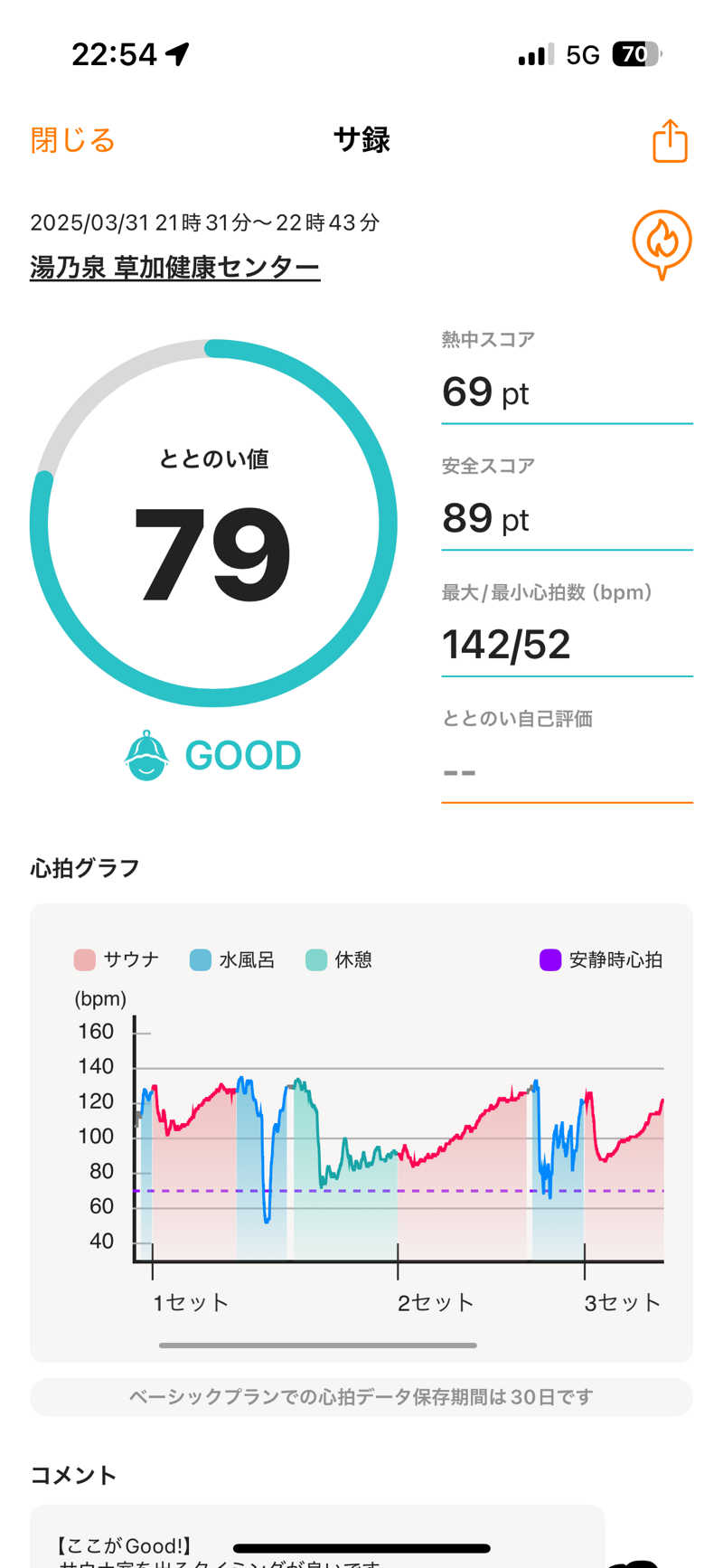This screenshot has height=1568, width=723.
Task: Tap the orange flame location badge
Action: point(662,242)
